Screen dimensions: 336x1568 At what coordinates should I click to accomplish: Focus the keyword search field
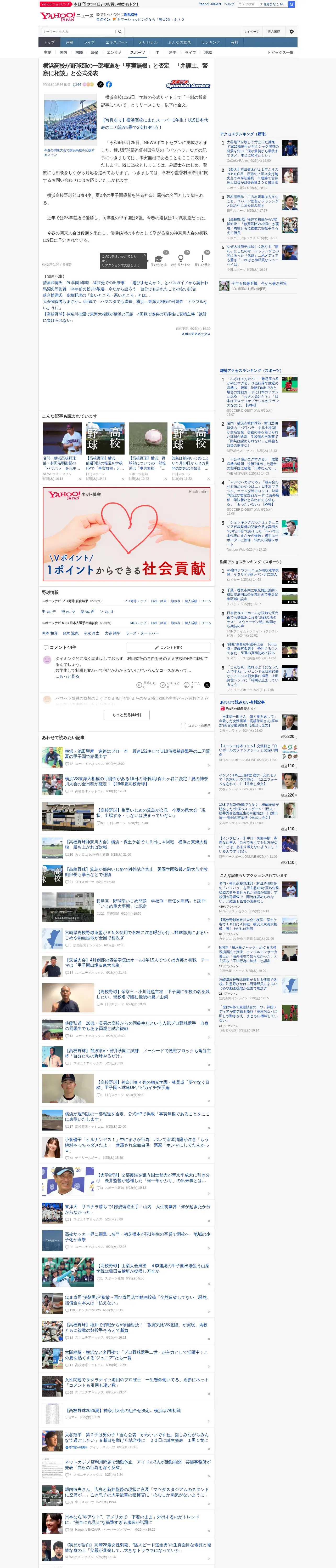click(x=79, y=32)
